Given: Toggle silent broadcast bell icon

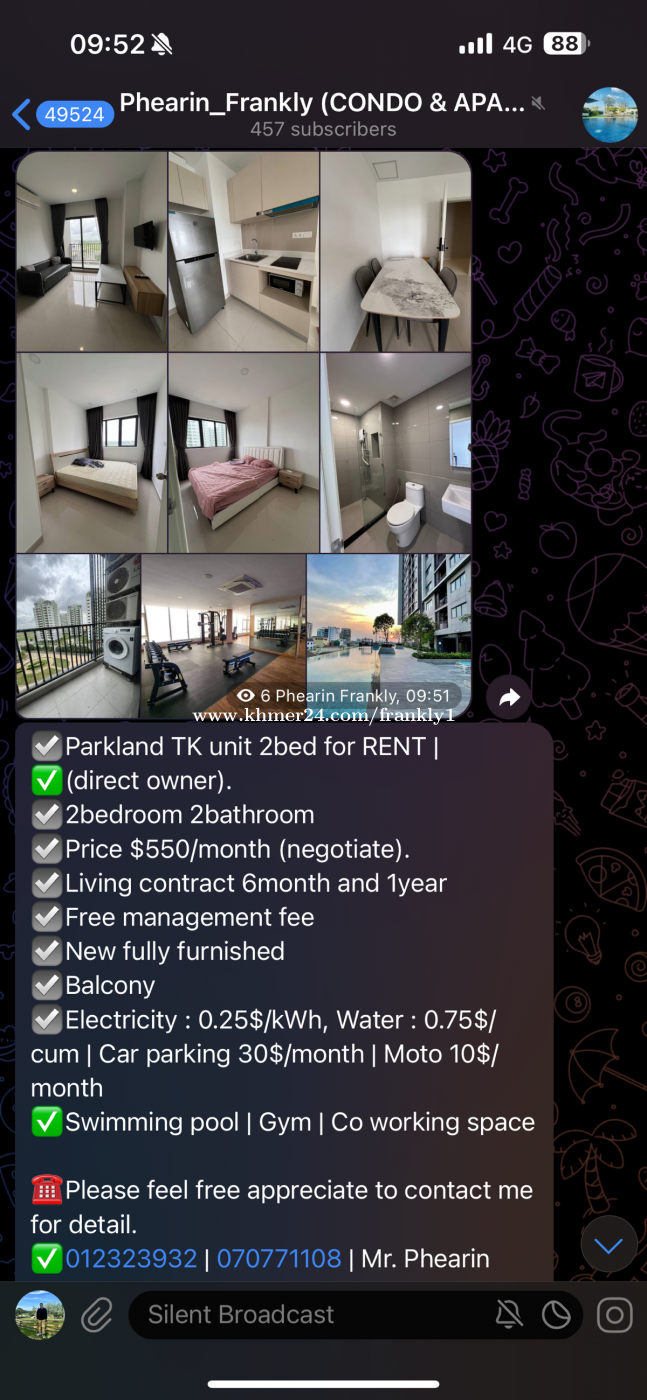Looking at the screenshot, I should click(509, 1315).
